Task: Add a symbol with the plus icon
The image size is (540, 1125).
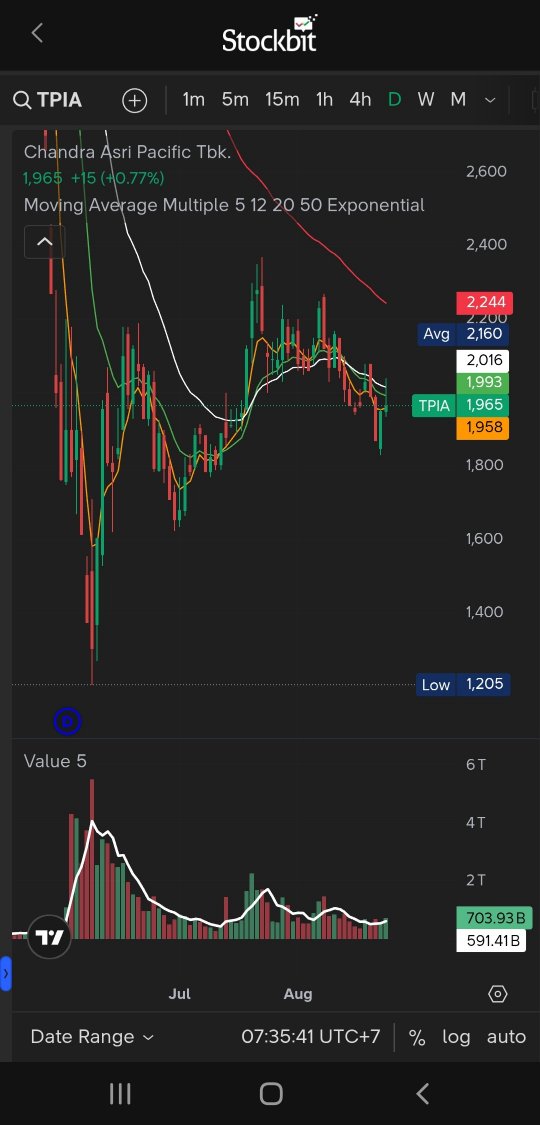Action: (134, 100)
